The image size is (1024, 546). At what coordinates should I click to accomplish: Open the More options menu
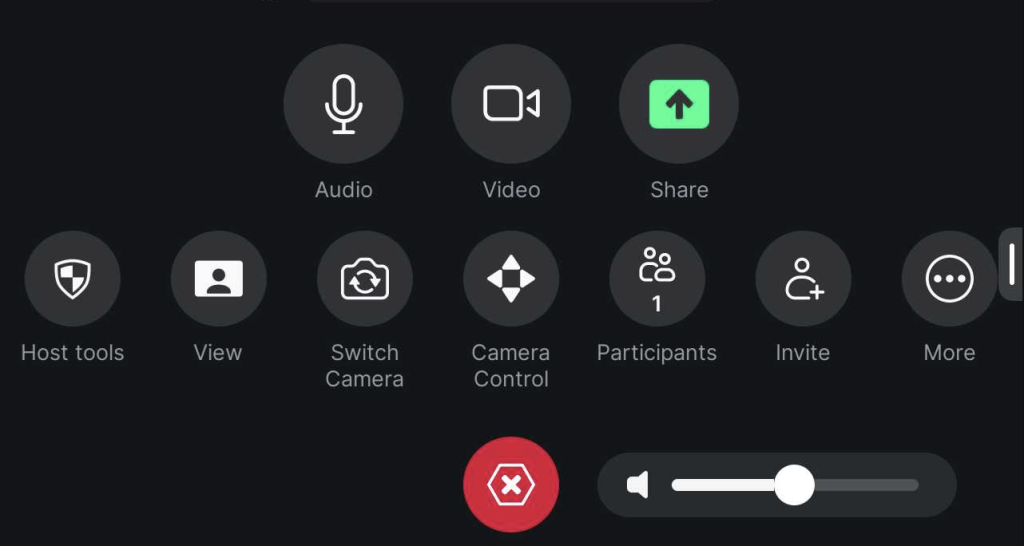tap(949, 279)
